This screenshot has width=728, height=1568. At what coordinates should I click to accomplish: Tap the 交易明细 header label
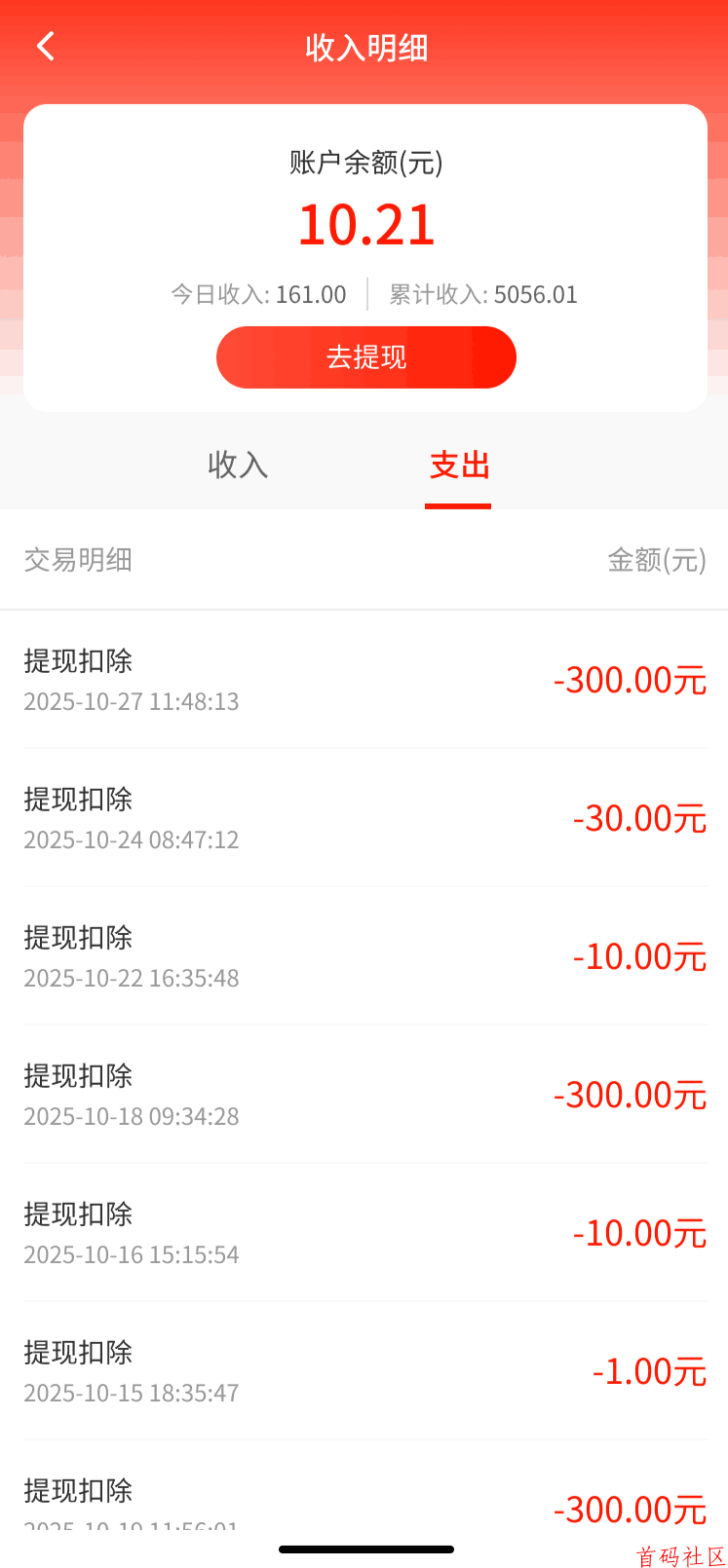point(77,560)
